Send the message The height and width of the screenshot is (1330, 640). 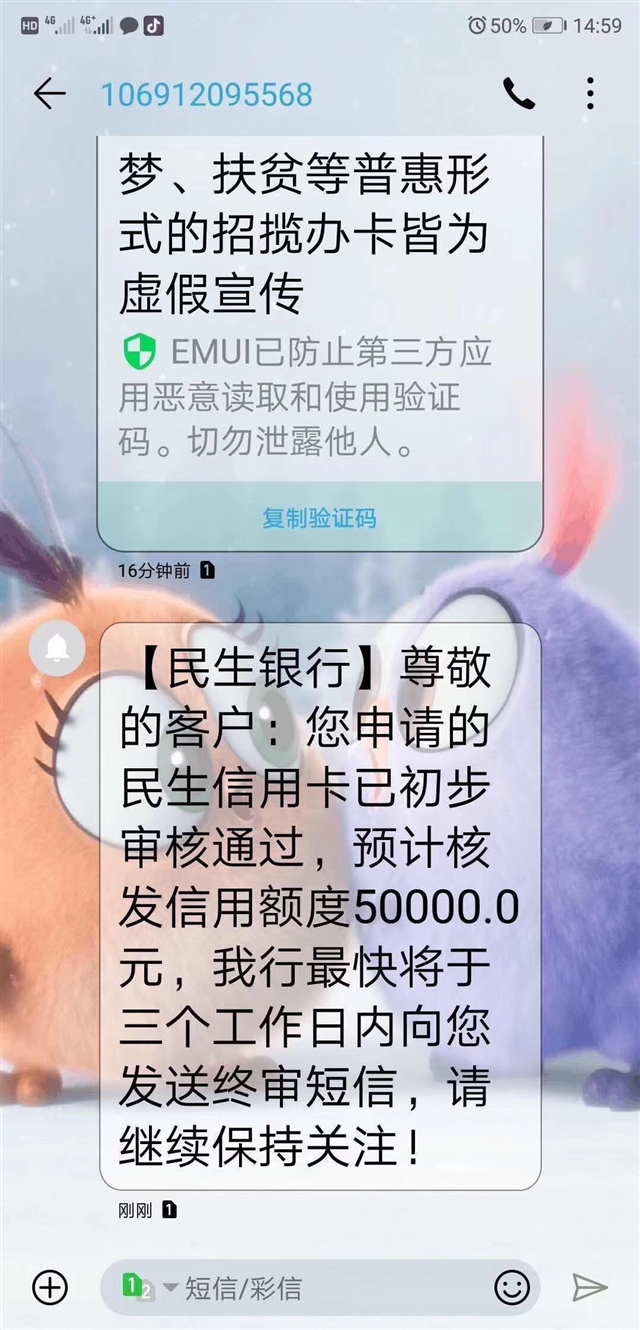pyautogui.click(x=588, y=1287)
